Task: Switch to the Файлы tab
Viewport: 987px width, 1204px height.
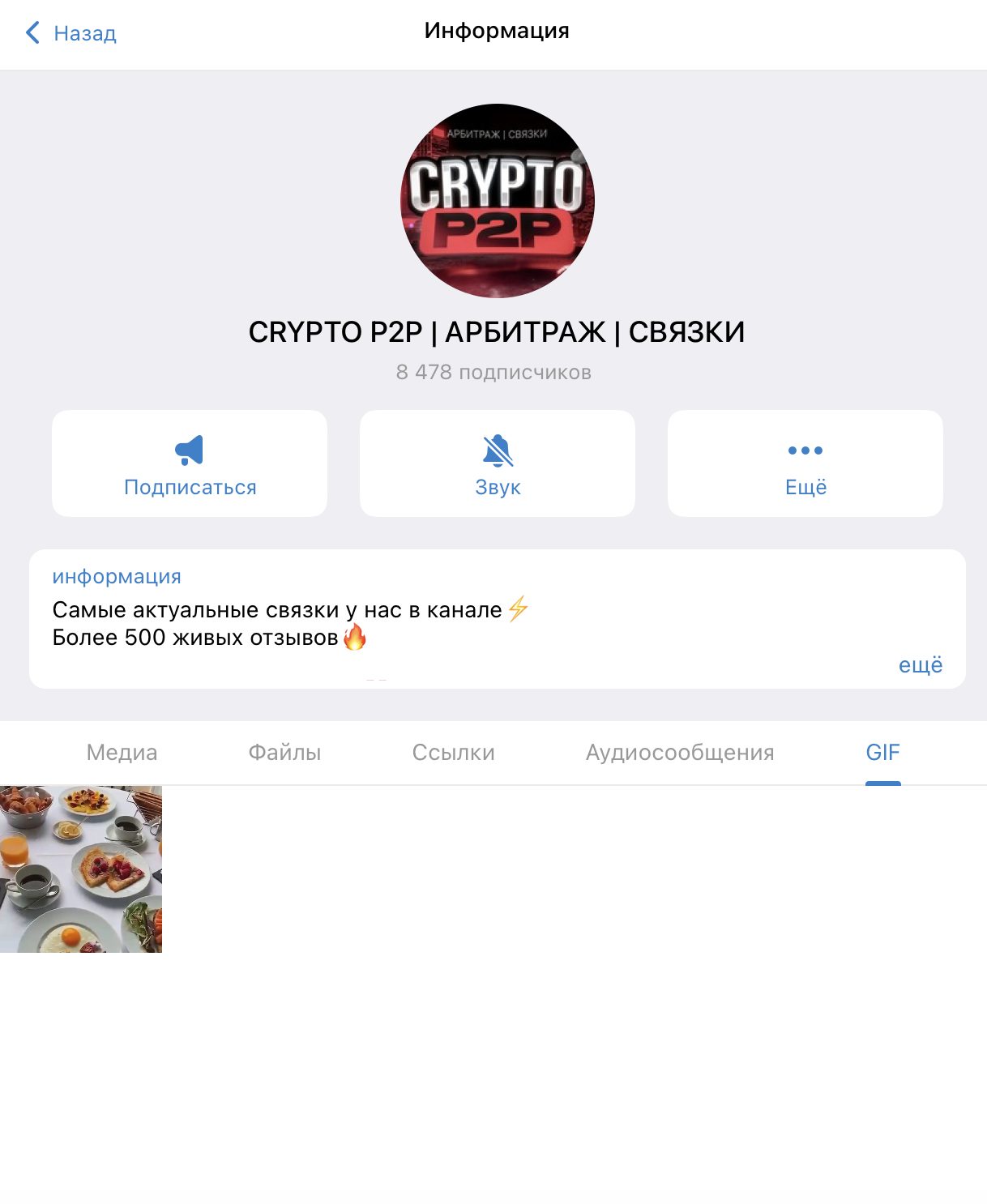Action: (284, 753)
